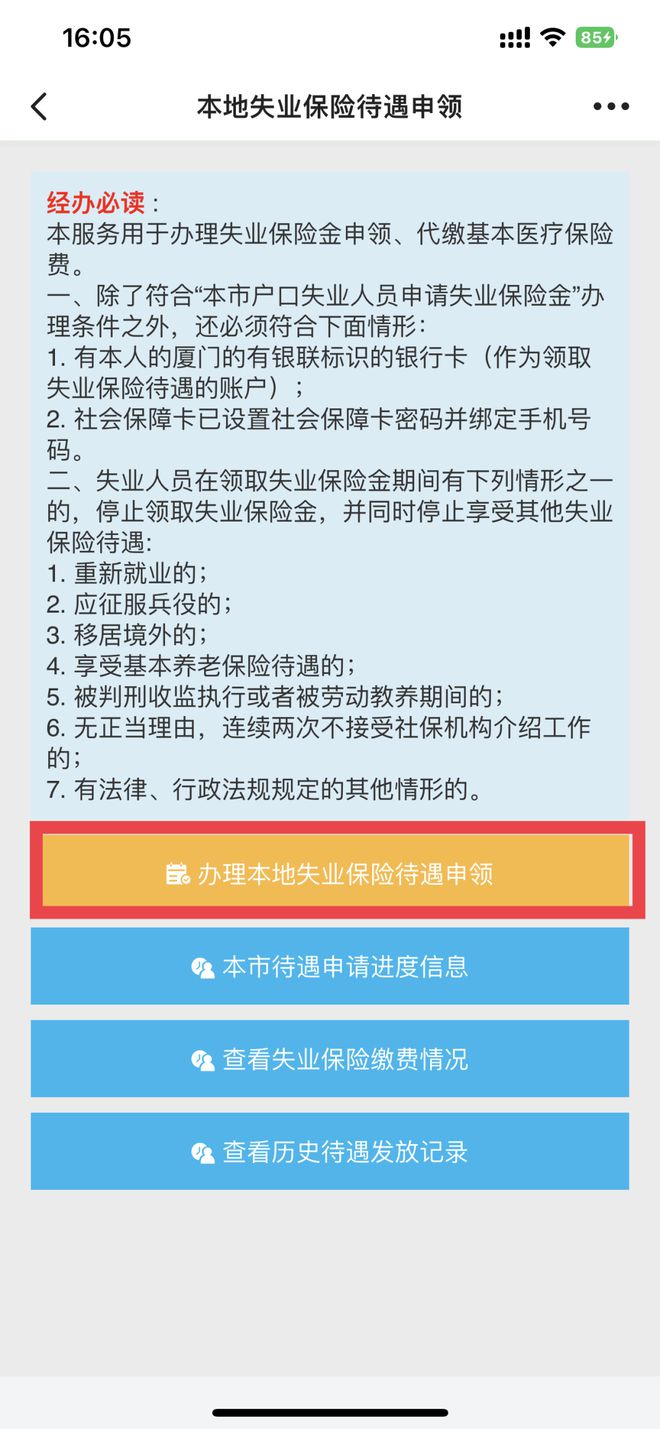
Task: Open the three-dot overflow menu
Action: coord(611,107)
